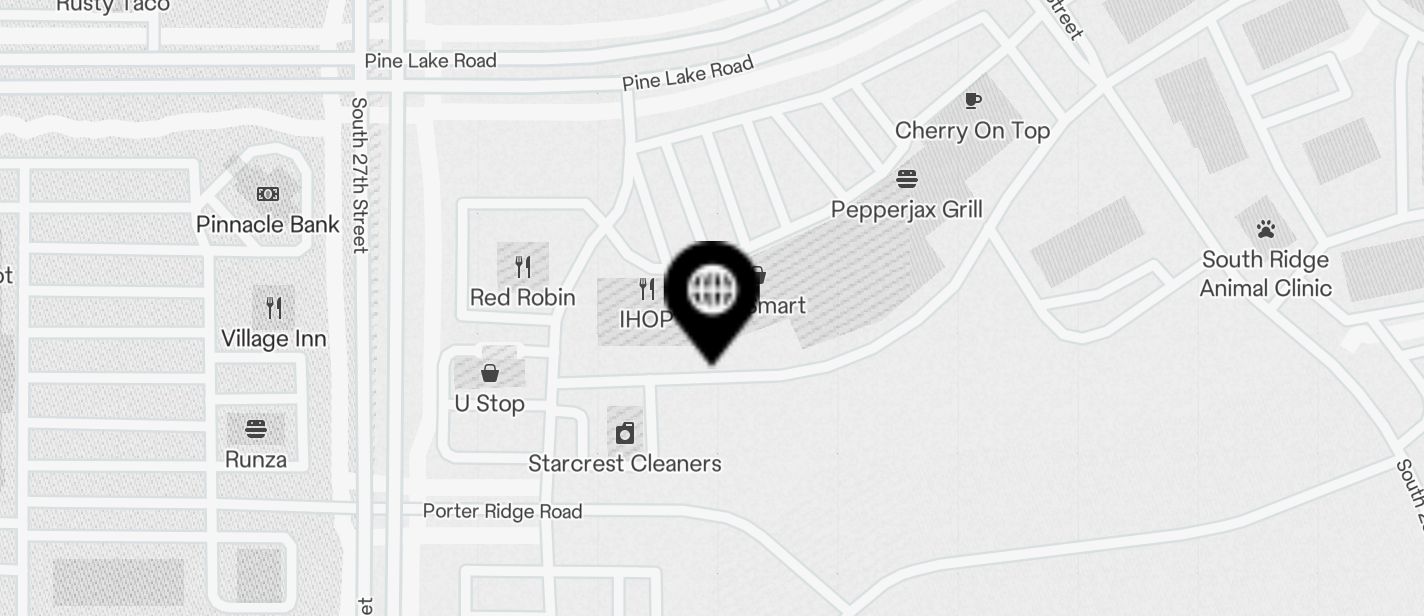The width and height of the screenshot is (1424, 616).
Task: Open South Ridge Animal Clinic marker
Action: 1266,230
